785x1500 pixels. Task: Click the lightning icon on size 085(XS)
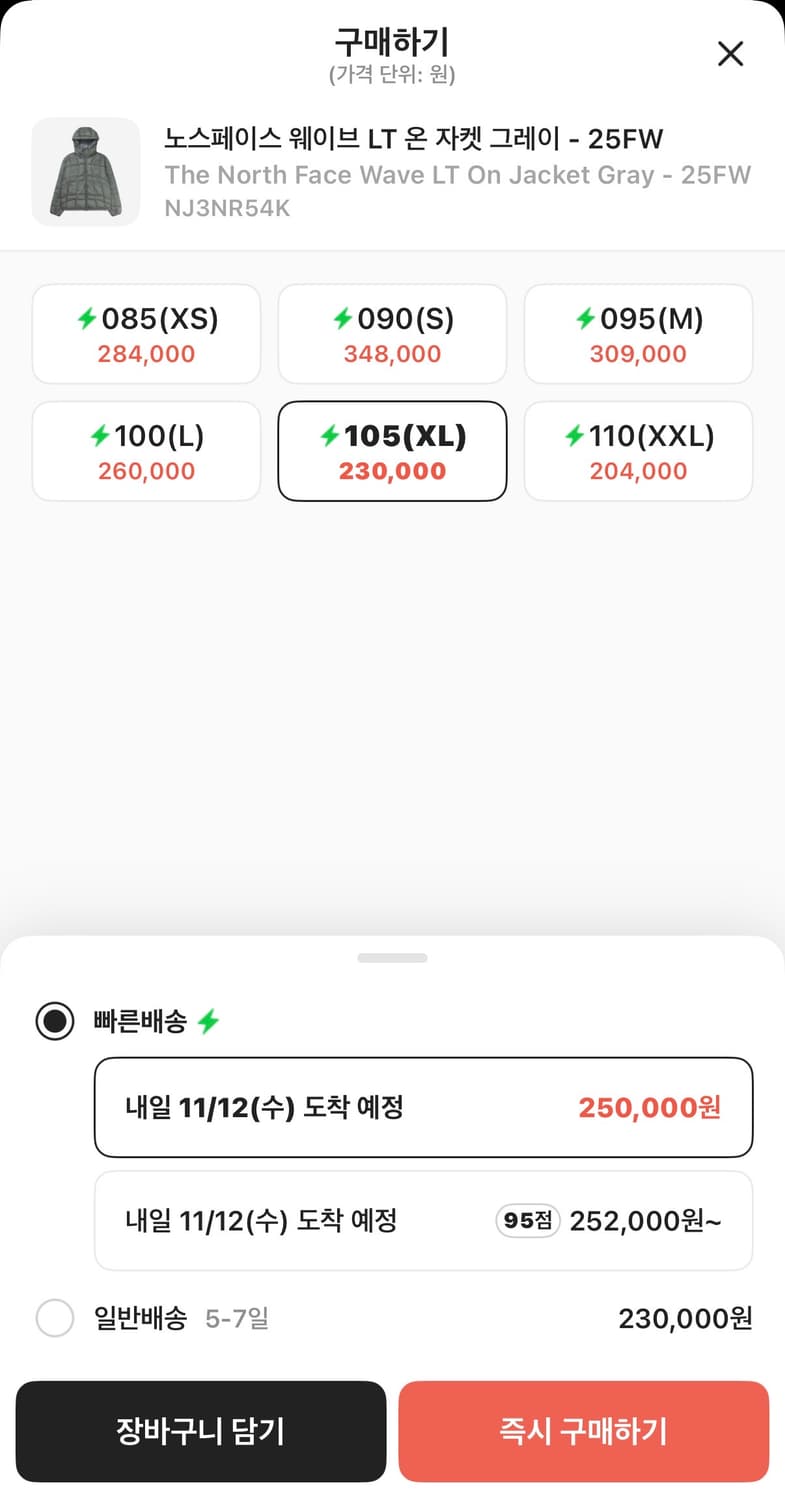point(88,320)
